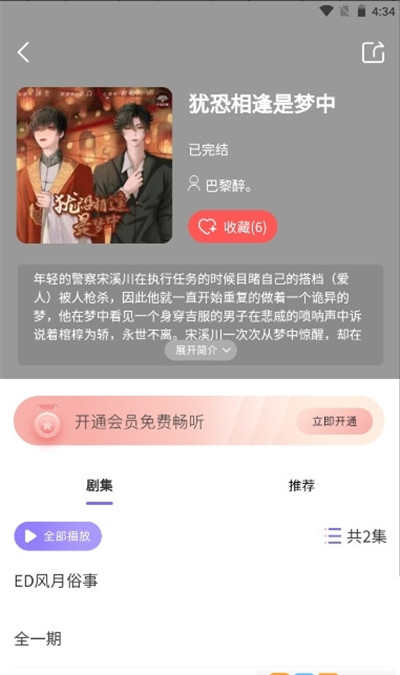400x675 pixels.
Task: View the drama cover image
Action: coord(94,165)
